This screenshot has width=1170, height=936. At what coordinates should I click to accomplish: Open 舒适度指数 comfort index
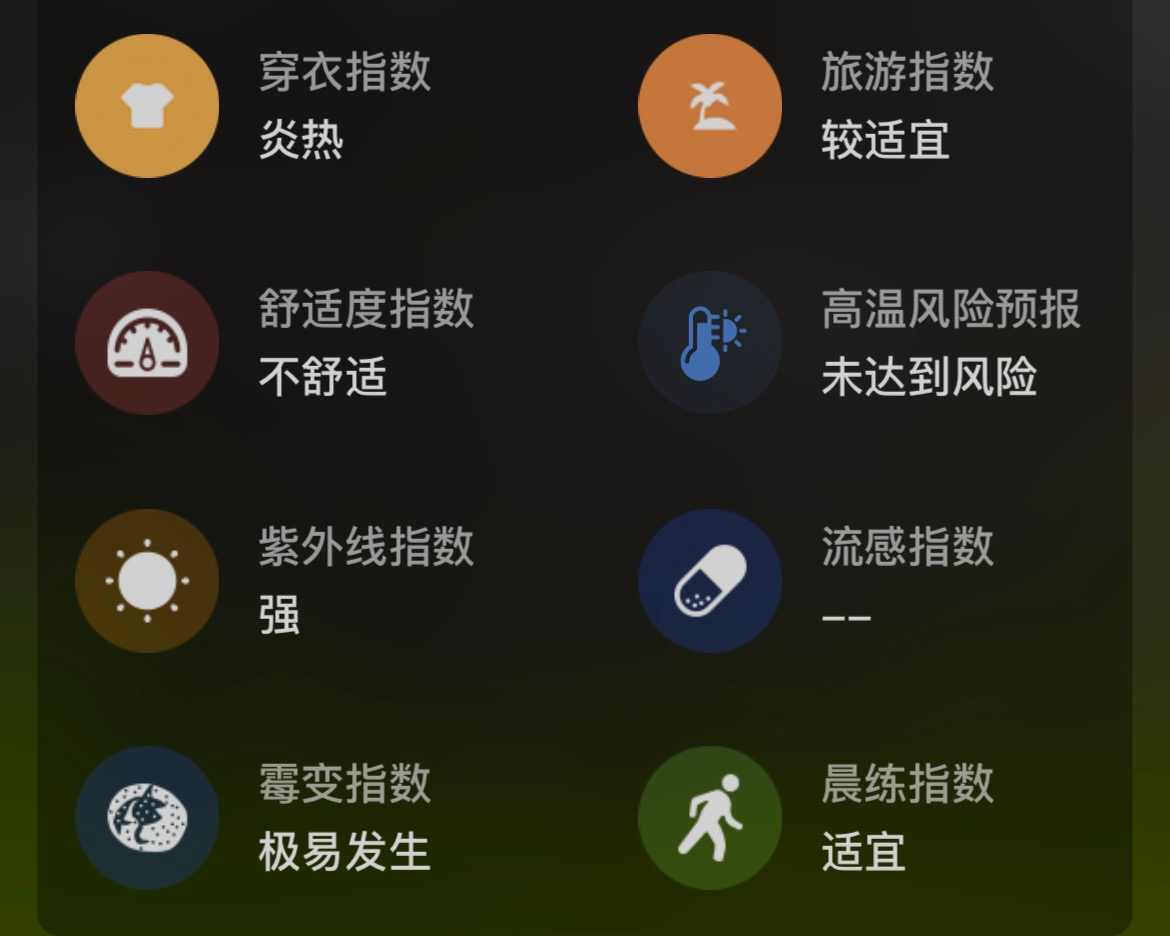point(147,343)
